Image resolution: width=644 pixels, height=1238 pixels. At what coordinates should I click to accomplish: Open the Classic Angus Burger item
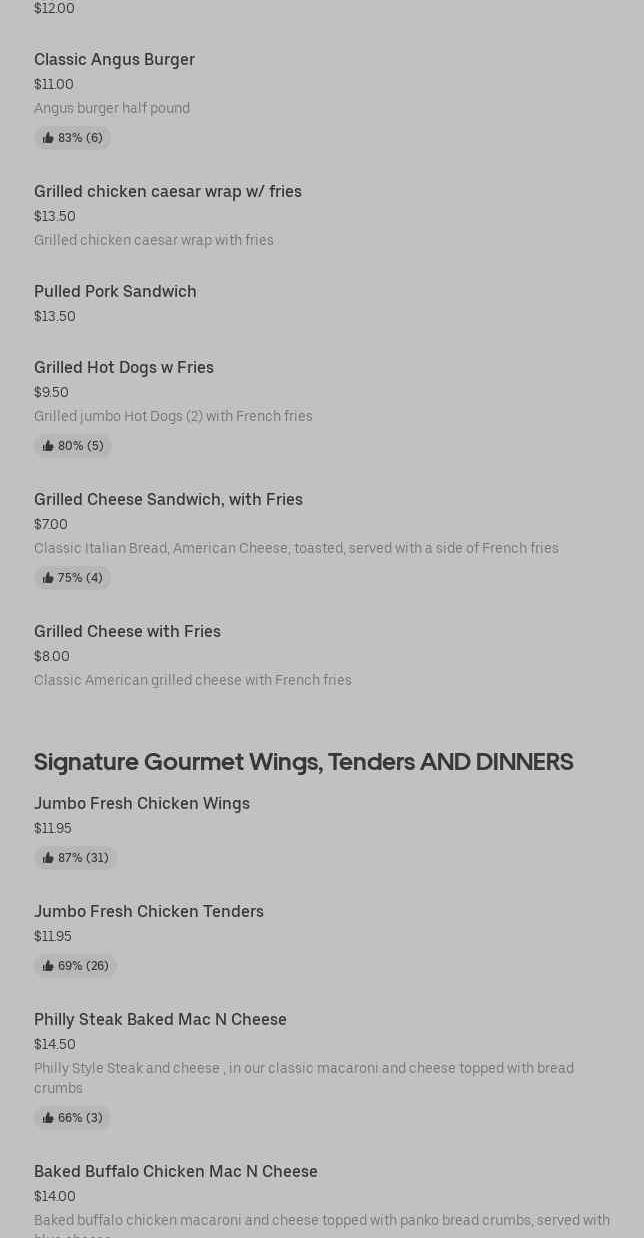(114, 60)
